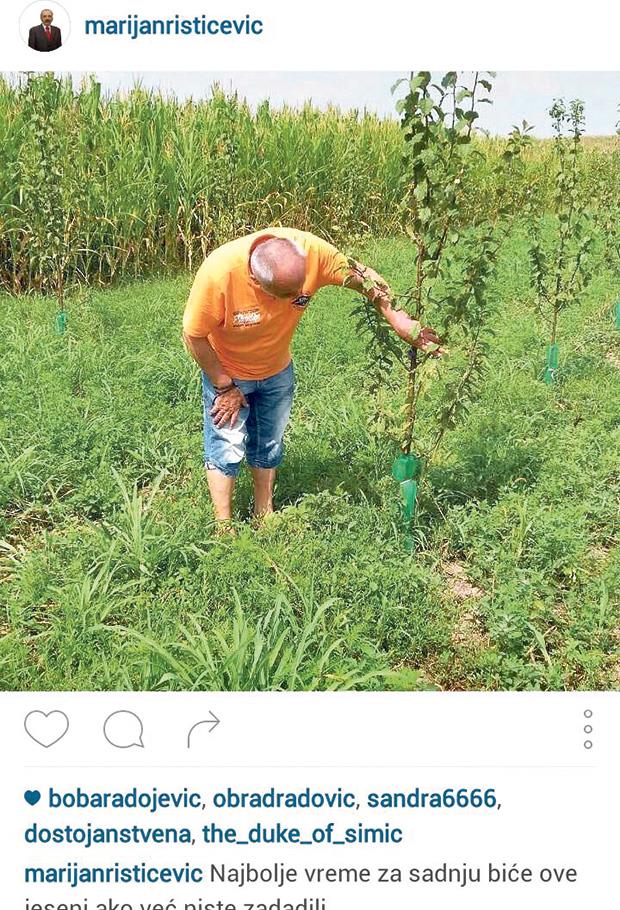Open obradradovic's profile from the likes
Viewport: 620px width, 910px height.
pyautogui.click(x=284, y=798)
